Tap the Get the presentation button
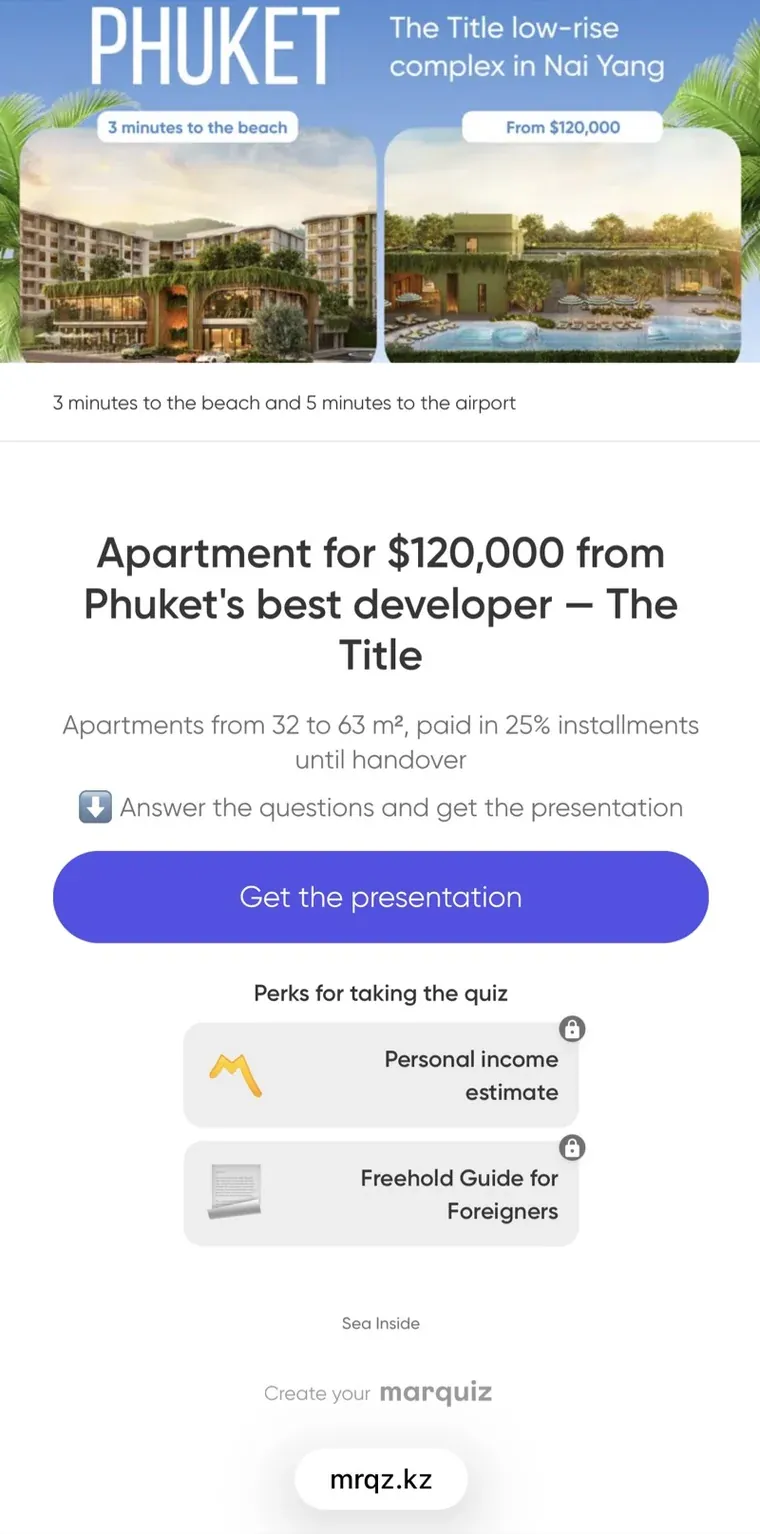This screenshot has width=760, height=1534. coord(380,897)
